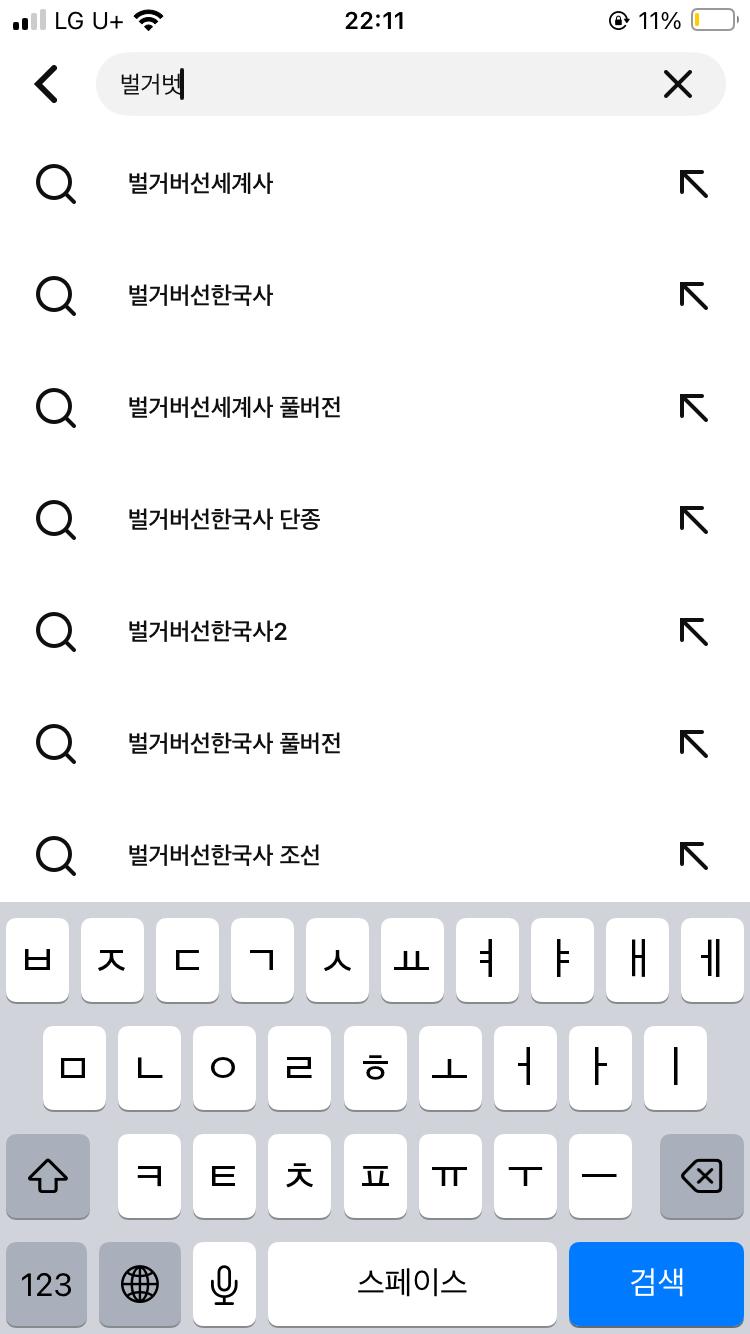Image resolution: width=750 pixels, height=1334 pixels.
Task: Tap the search input field at the top
Action: [400, 84]
